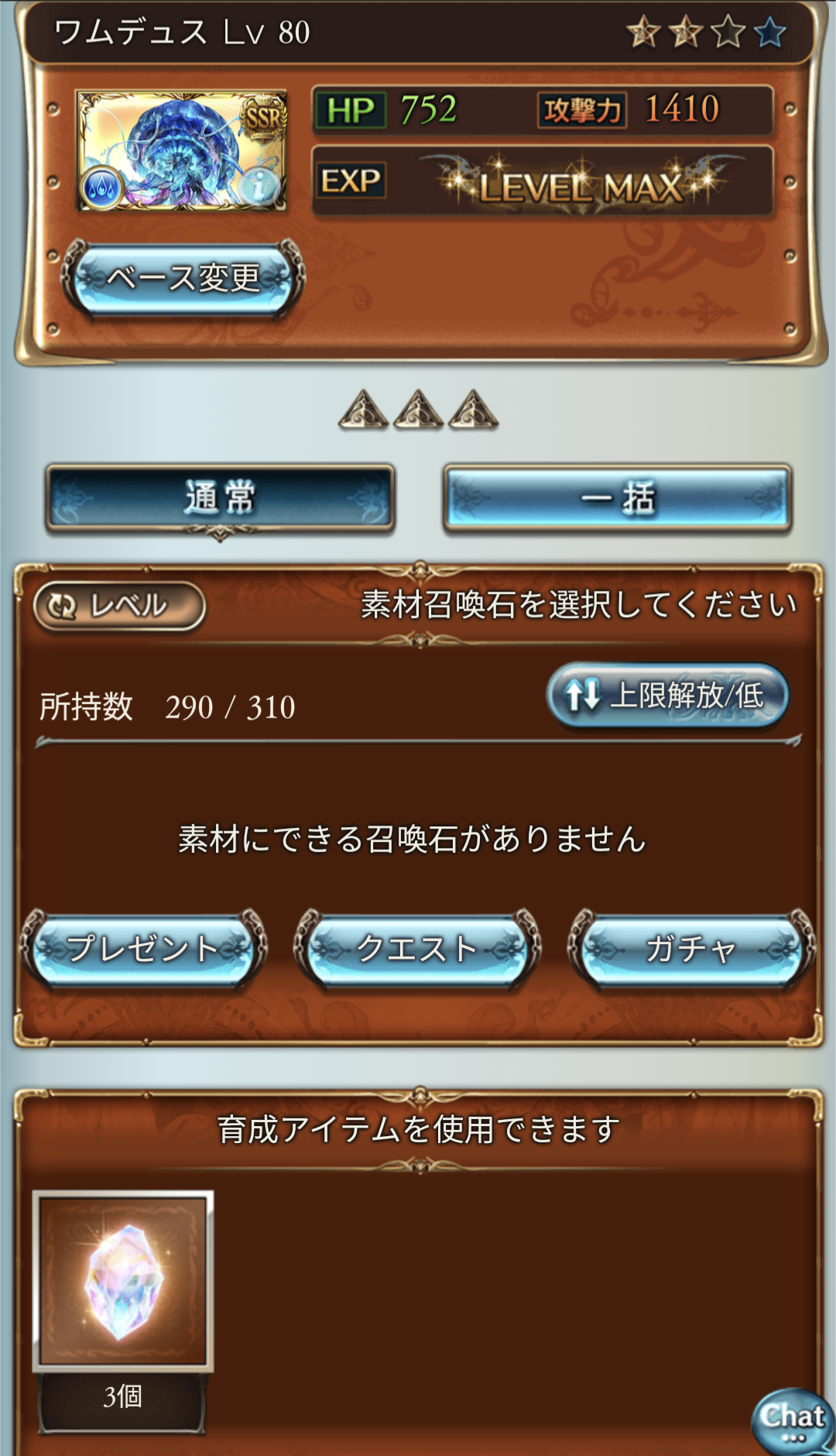Toggle the レベル sort button
This screenshot has width=836, height=1456.
(119, 606)
